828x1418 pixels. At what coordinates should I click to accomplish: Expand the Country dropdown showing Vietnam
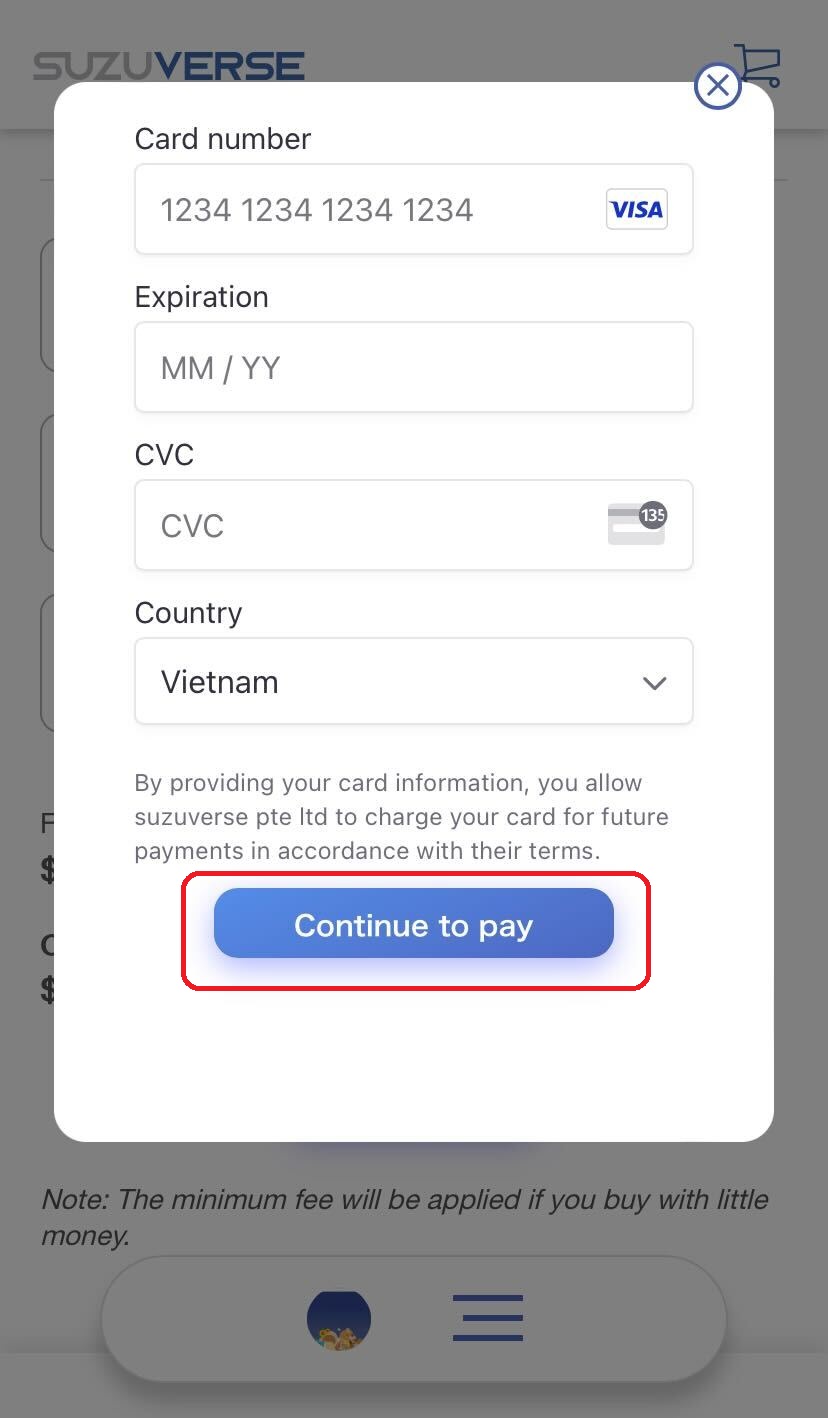413,682
